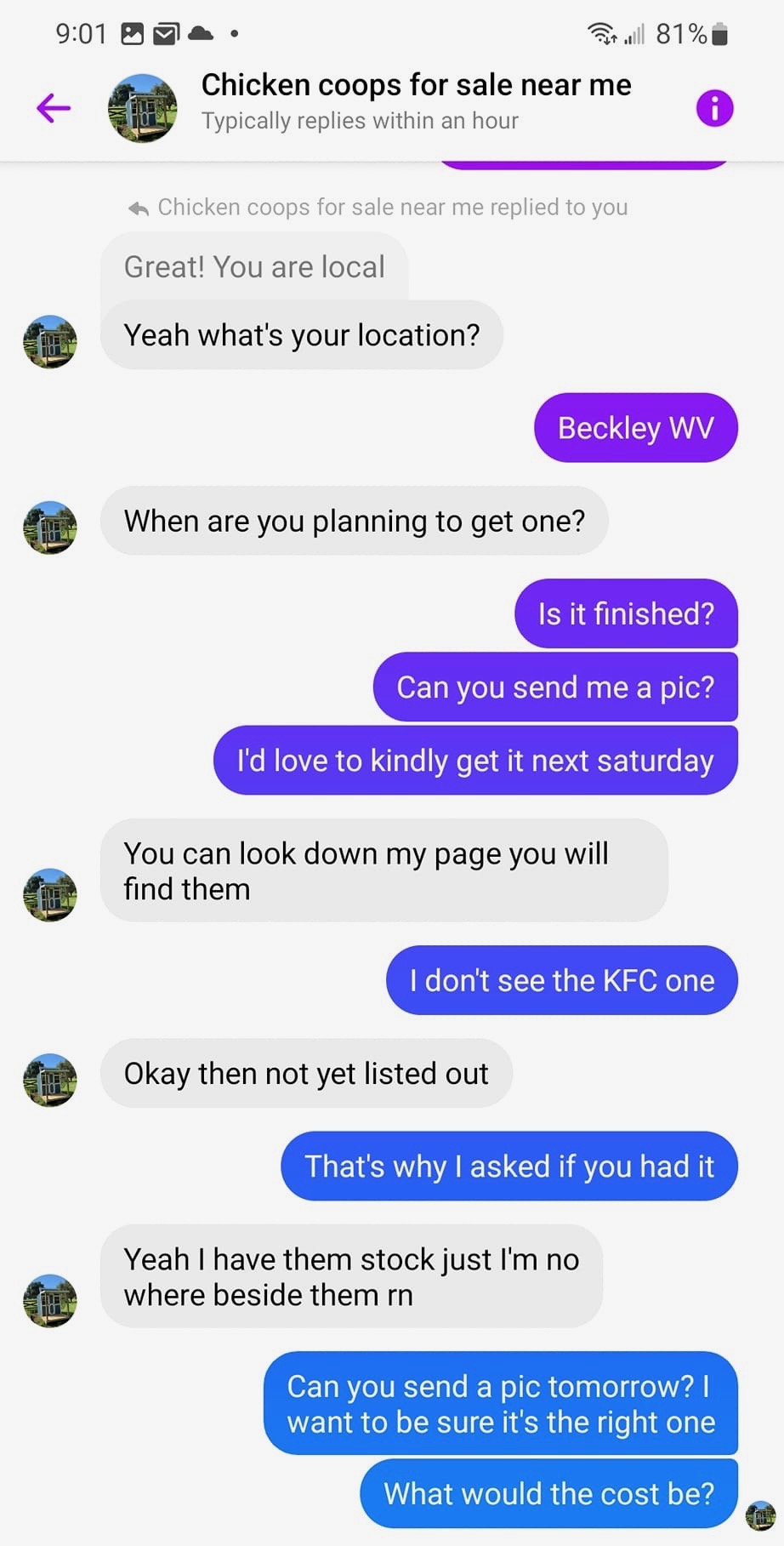Go back using the purple arrow

pyautogui.click(x=53, y=108)
